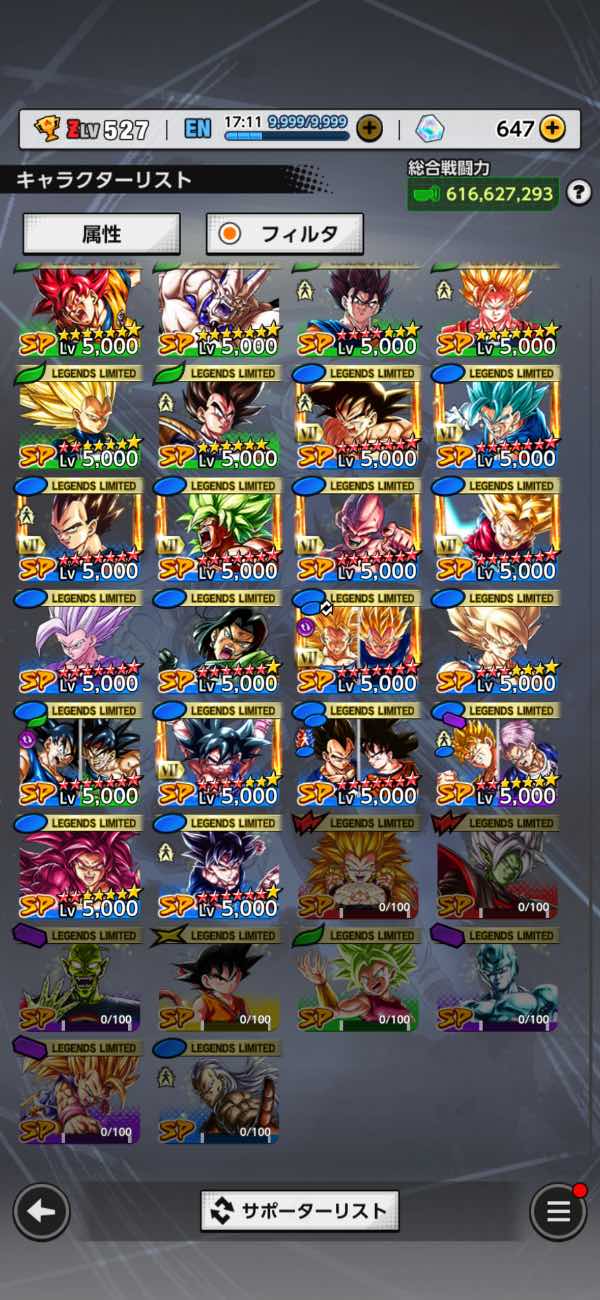This screenshot has height=1300, width=600.
Task: Add energy with the EN plus button
Action: (369, 128)
